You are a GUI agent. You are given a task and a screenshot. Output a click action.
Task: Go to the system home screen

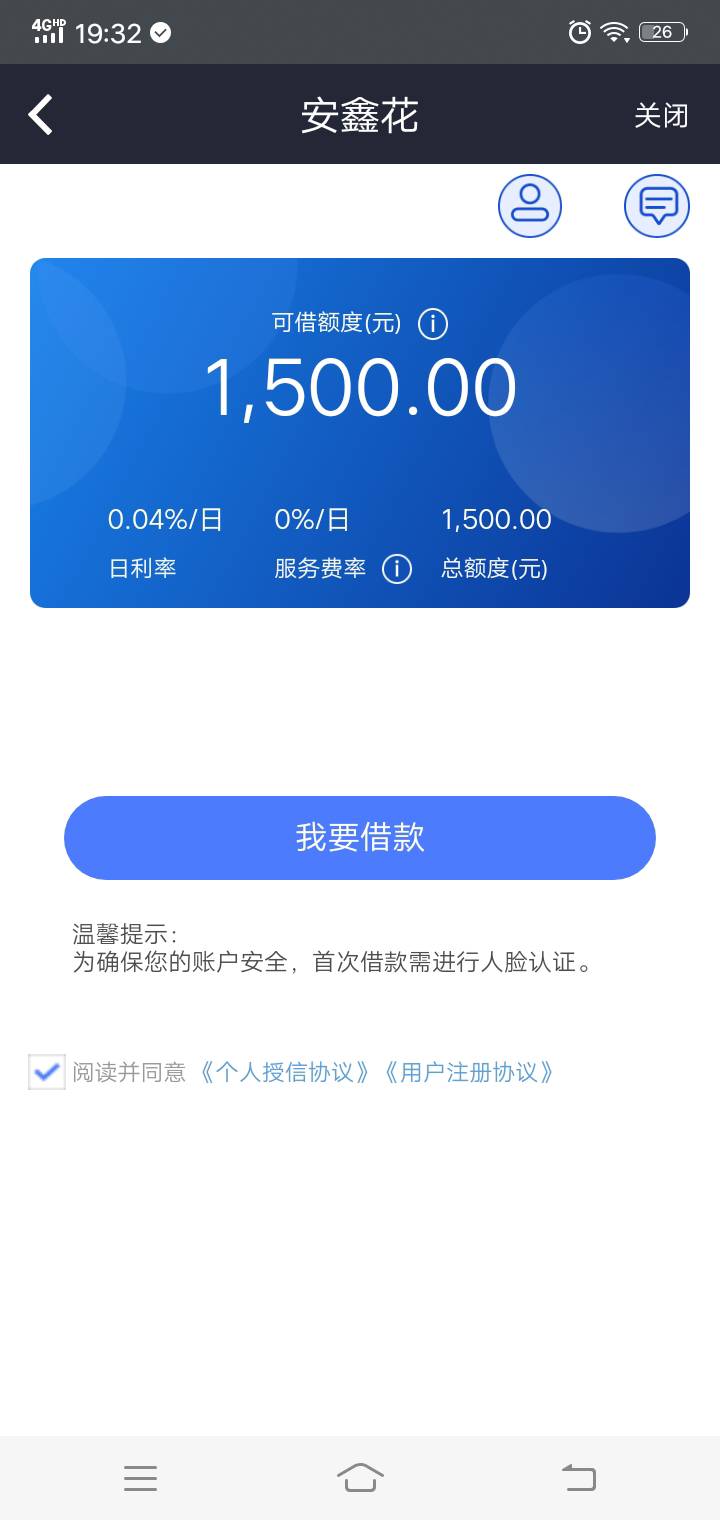click(360, 1477)
